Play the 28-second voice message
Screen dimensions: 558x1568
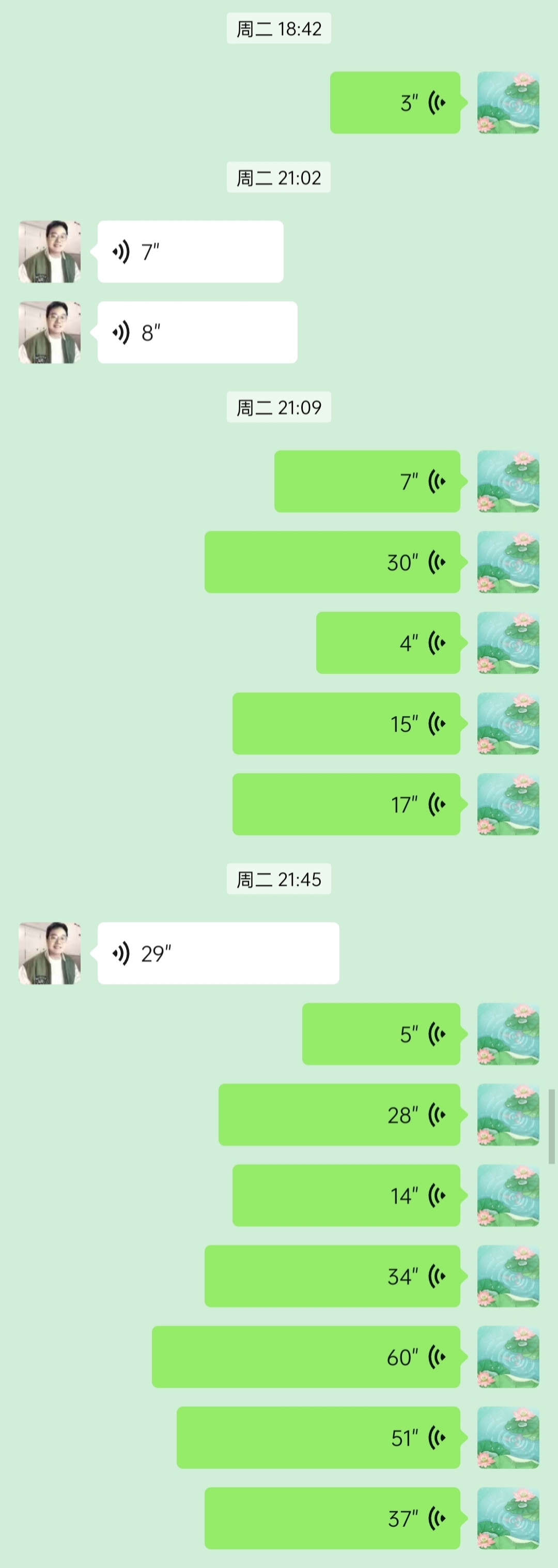(x=339, y=1115)
